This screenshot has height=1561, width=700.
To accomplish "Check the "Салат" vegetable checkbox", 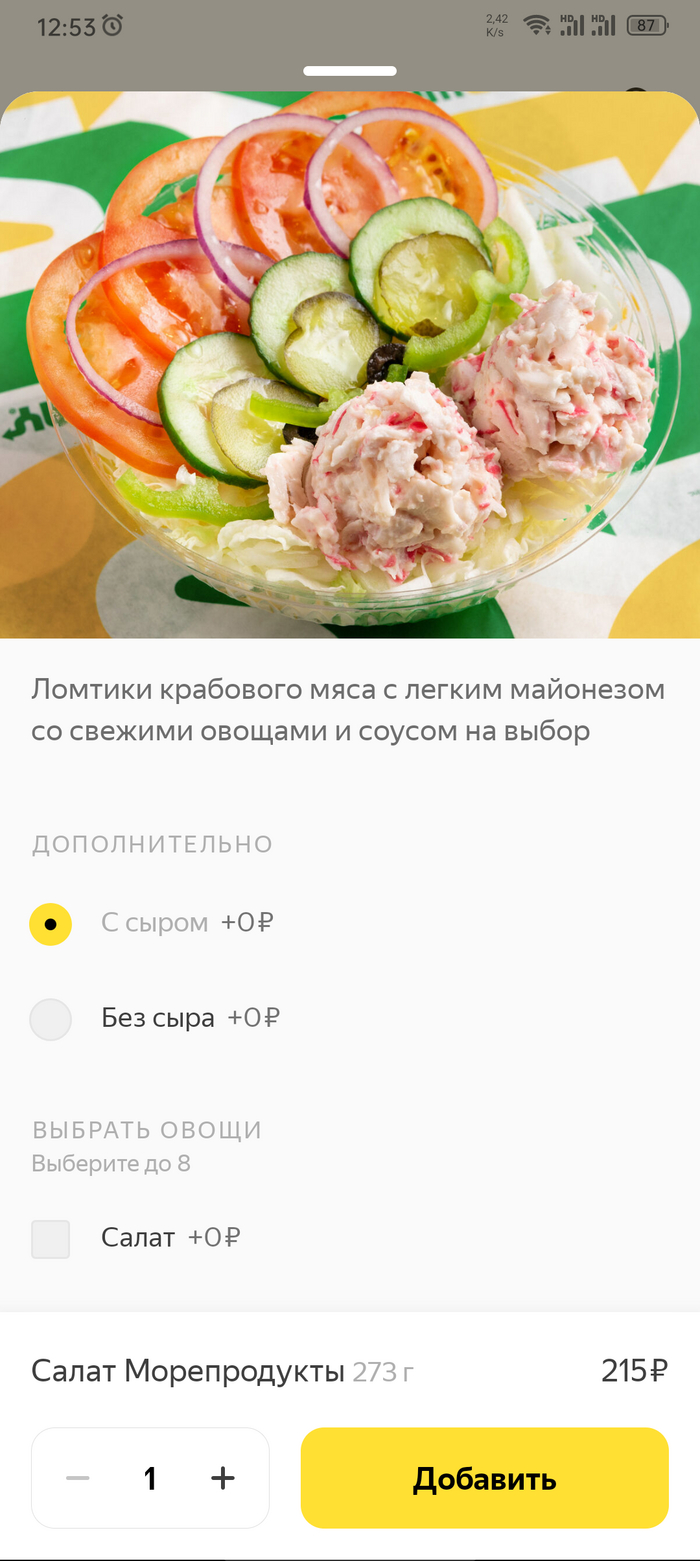I will click(51, 1239).
